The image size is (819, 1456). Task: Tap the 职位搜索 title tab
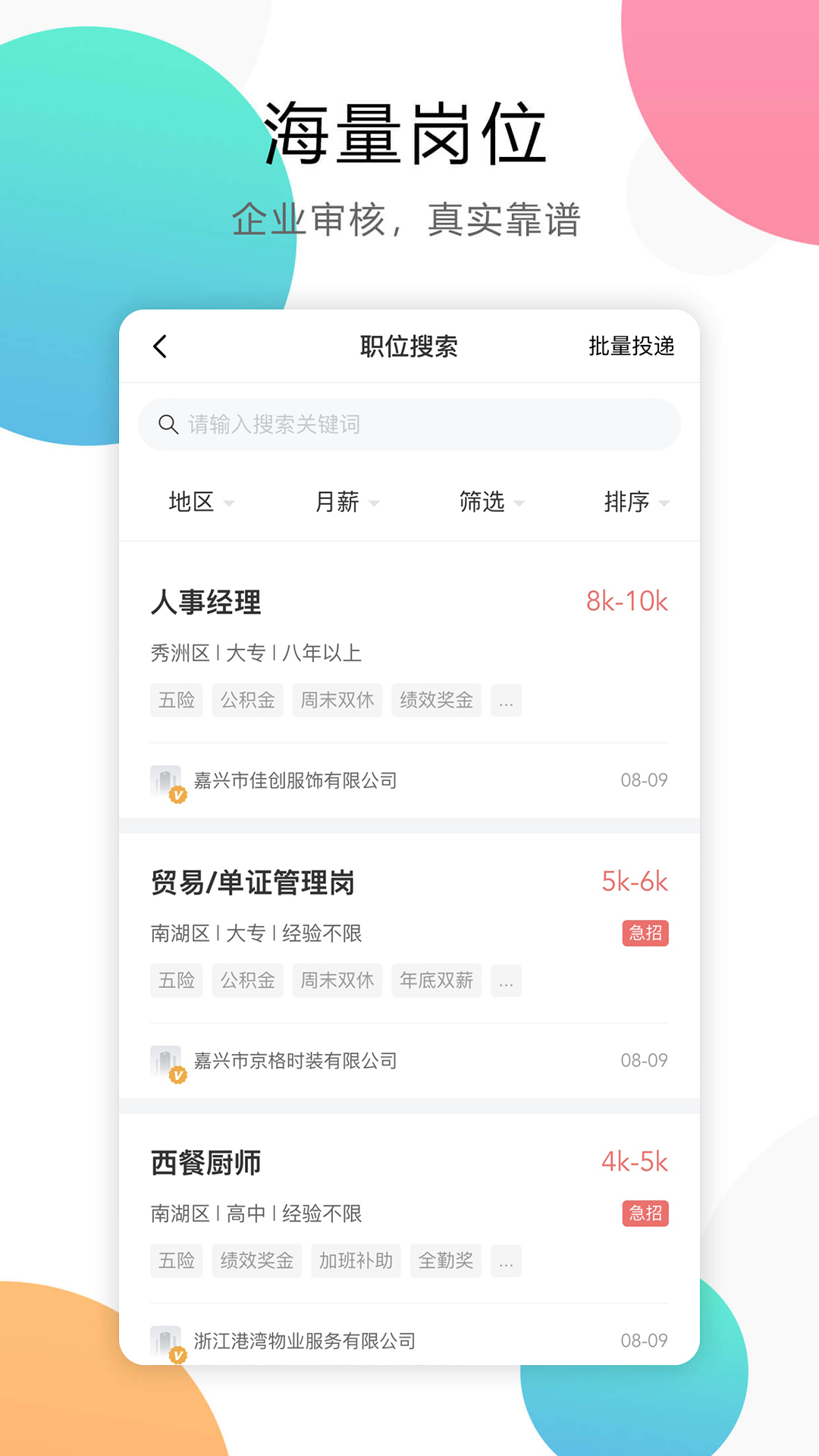coord(409,346)
